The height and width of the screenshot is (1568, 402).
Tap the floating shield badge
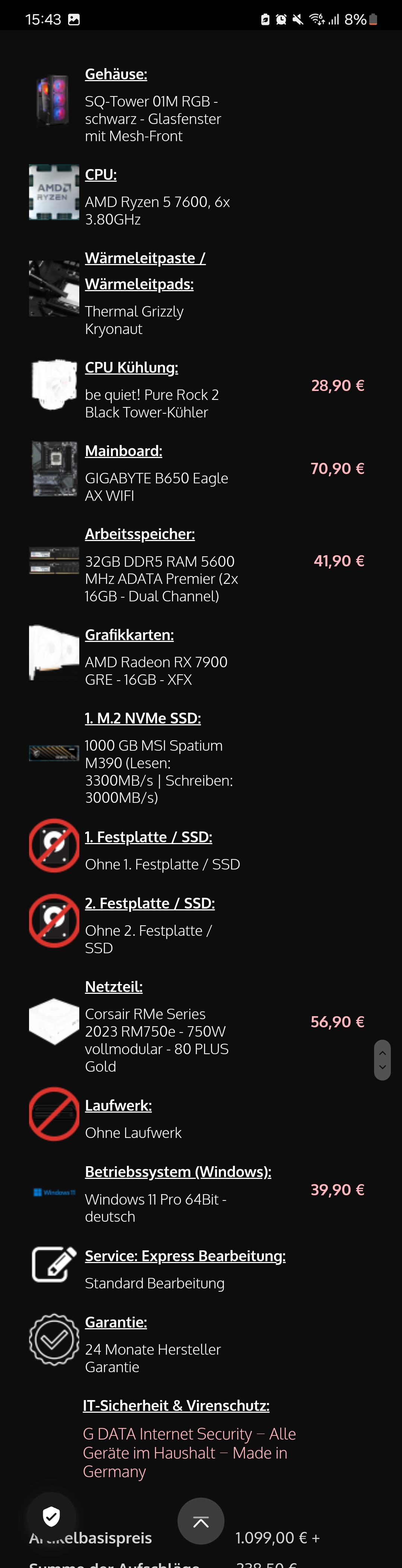(52, 1516)
